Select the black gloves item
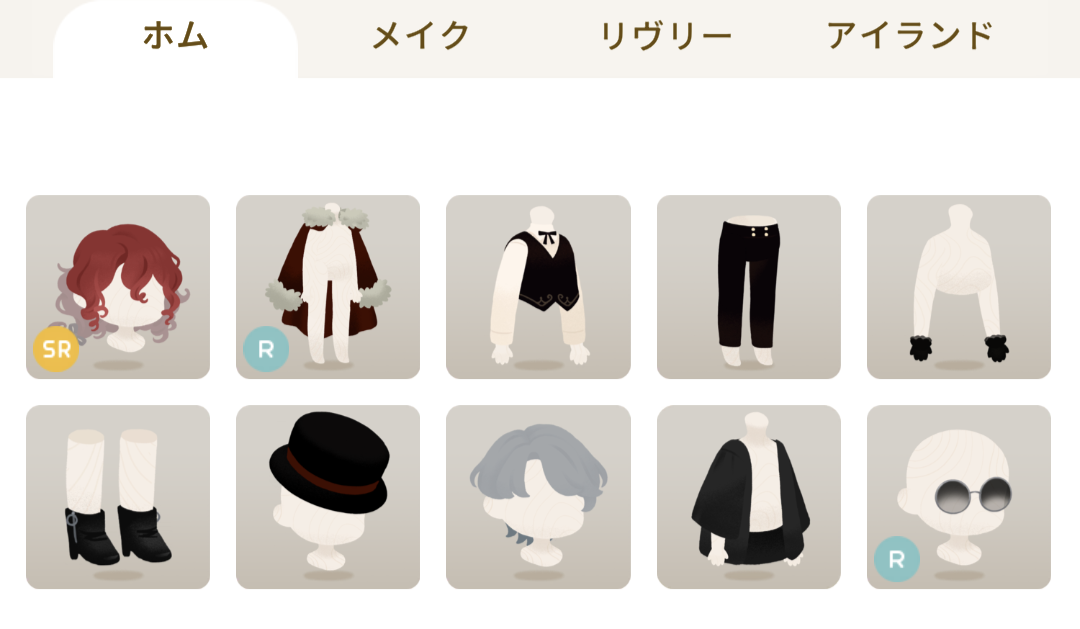 (x=959, y=287)
